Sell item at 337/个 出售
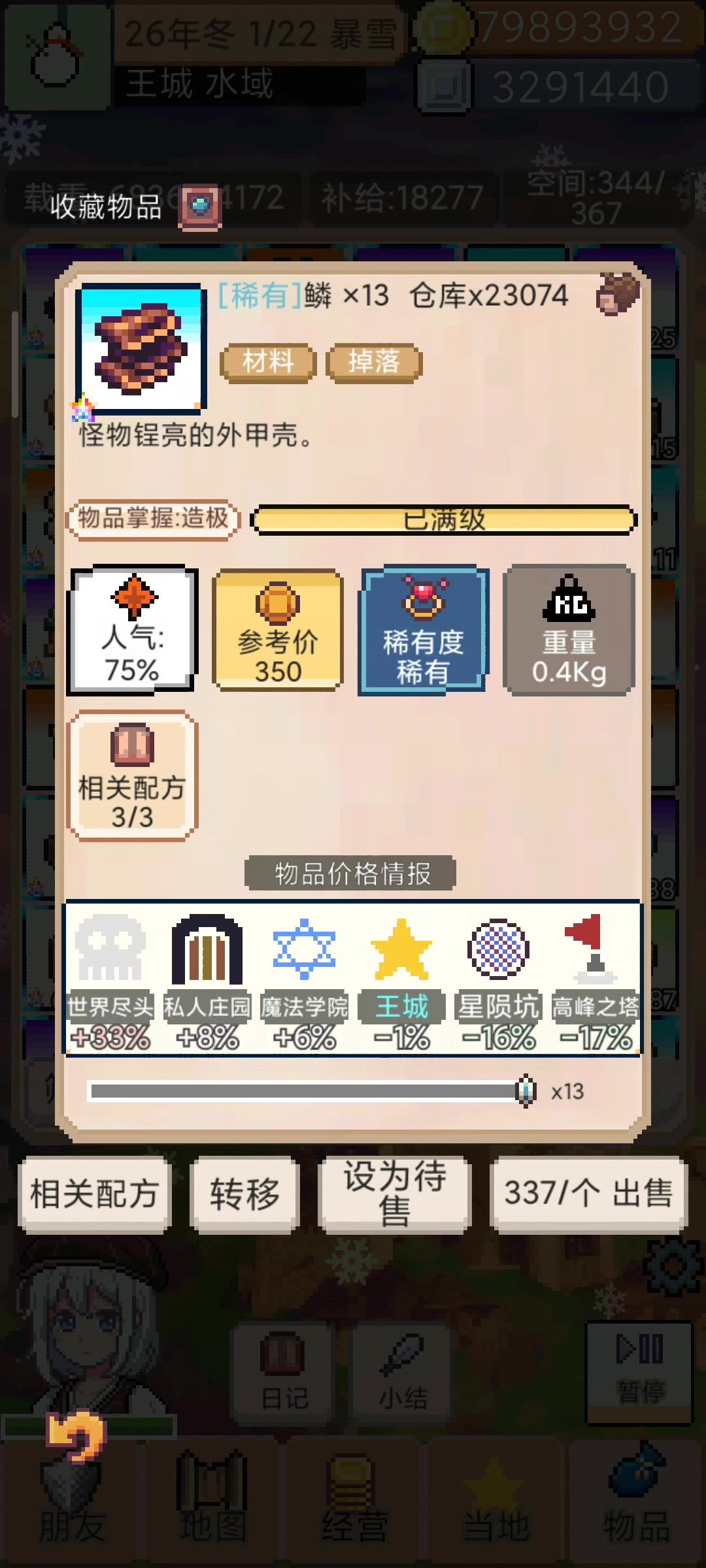 (588, 1194)
